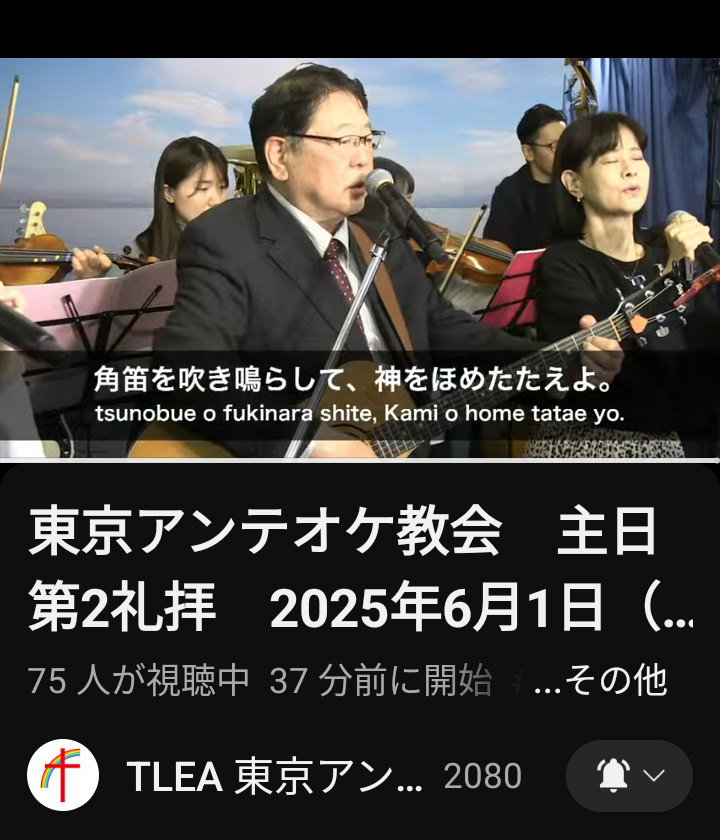Open the TLEA channel avatar

click(x=62, y=775)
